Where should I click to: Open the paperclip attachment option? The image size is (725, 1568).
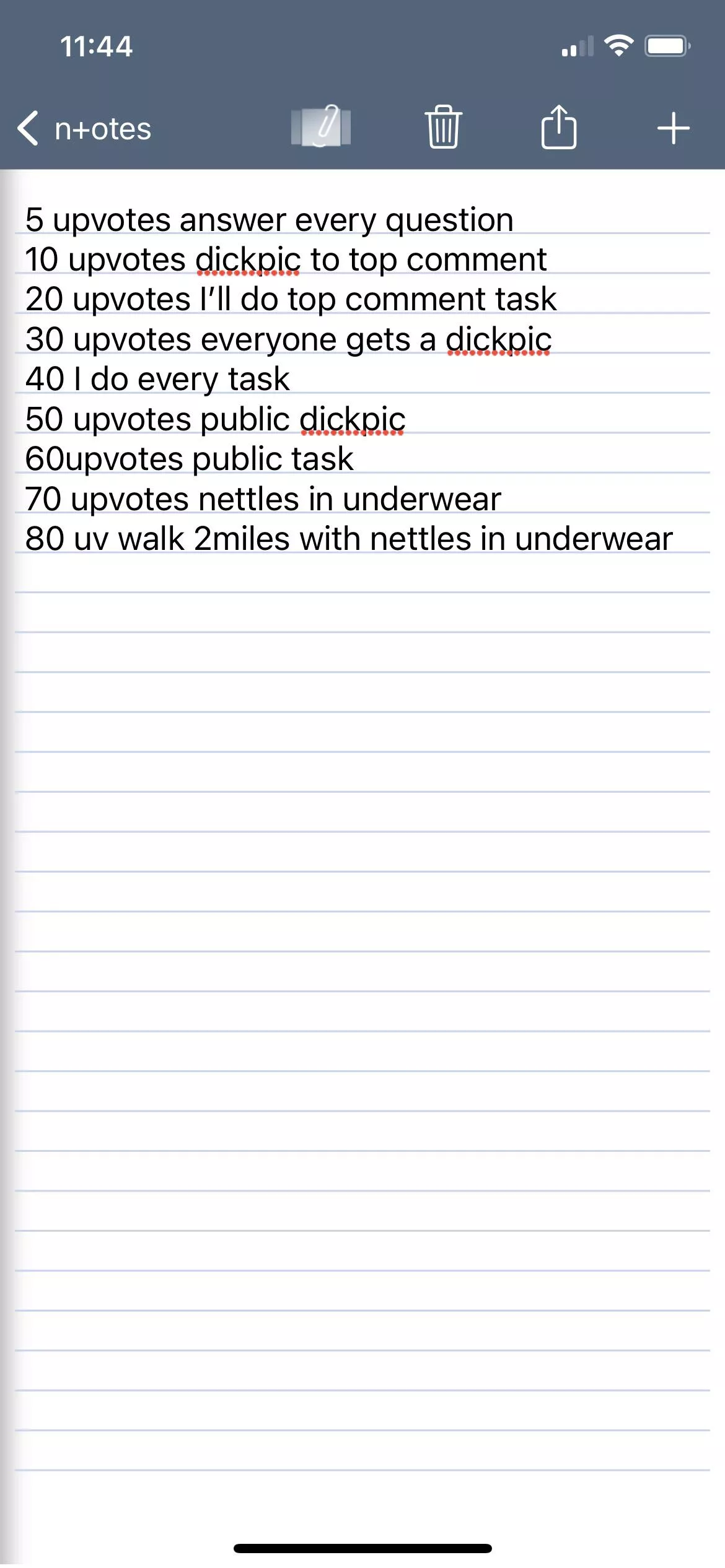(x=321, y=127)
